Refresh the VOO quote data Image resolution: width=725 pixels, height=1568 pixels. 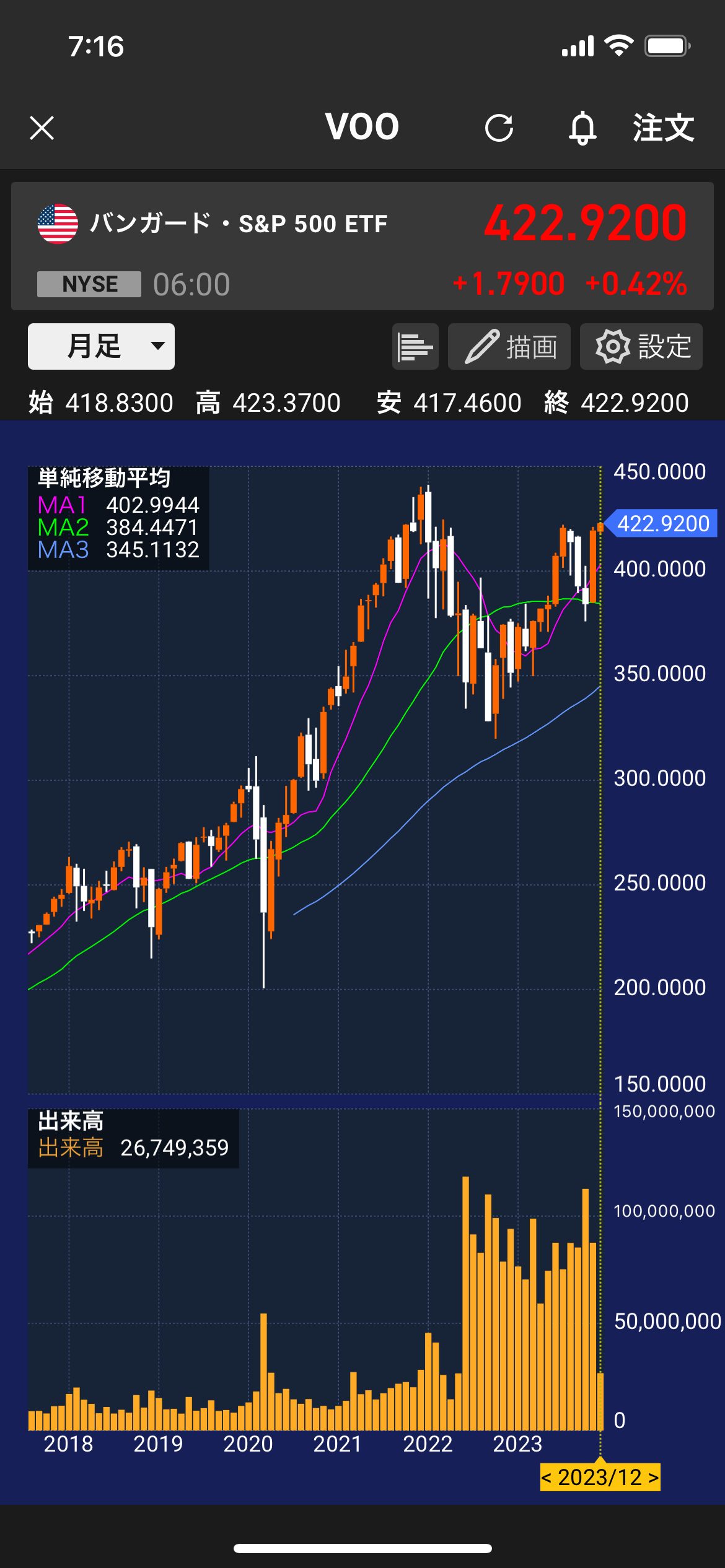pyautogui.click(x=499, y=128)
